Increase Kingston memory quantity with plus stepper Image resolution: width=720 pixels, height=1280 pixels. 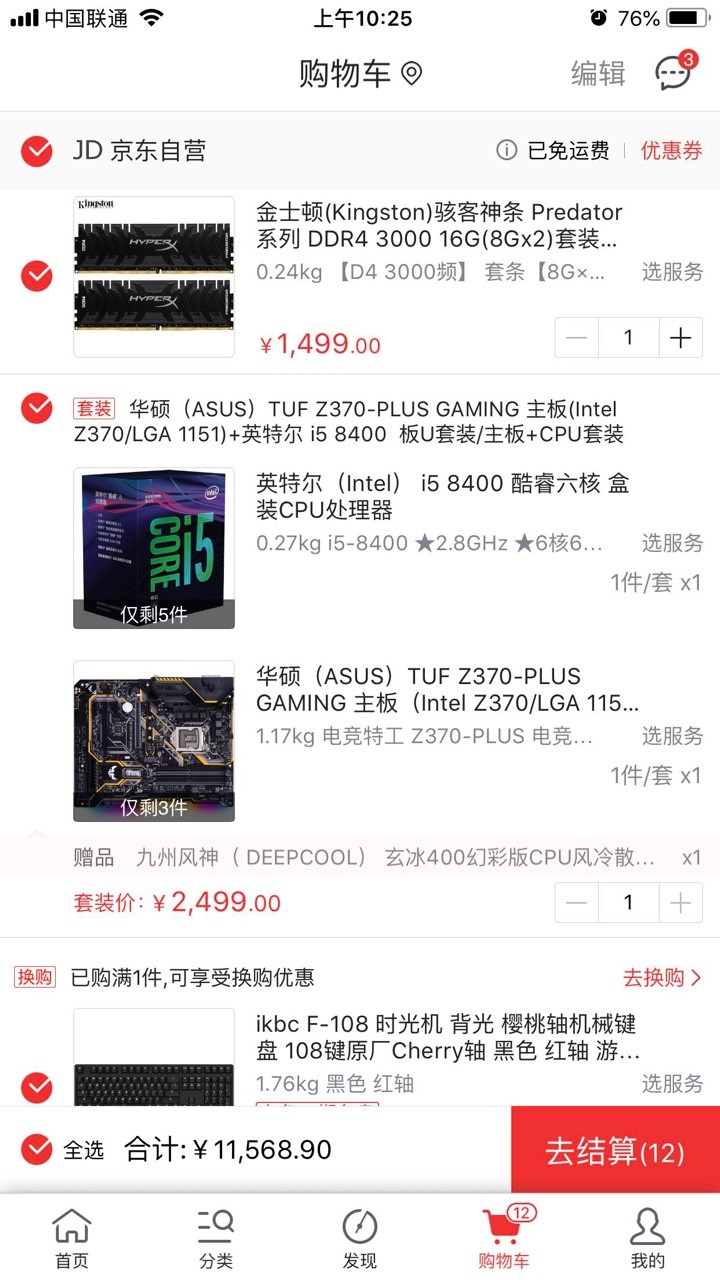681,337
